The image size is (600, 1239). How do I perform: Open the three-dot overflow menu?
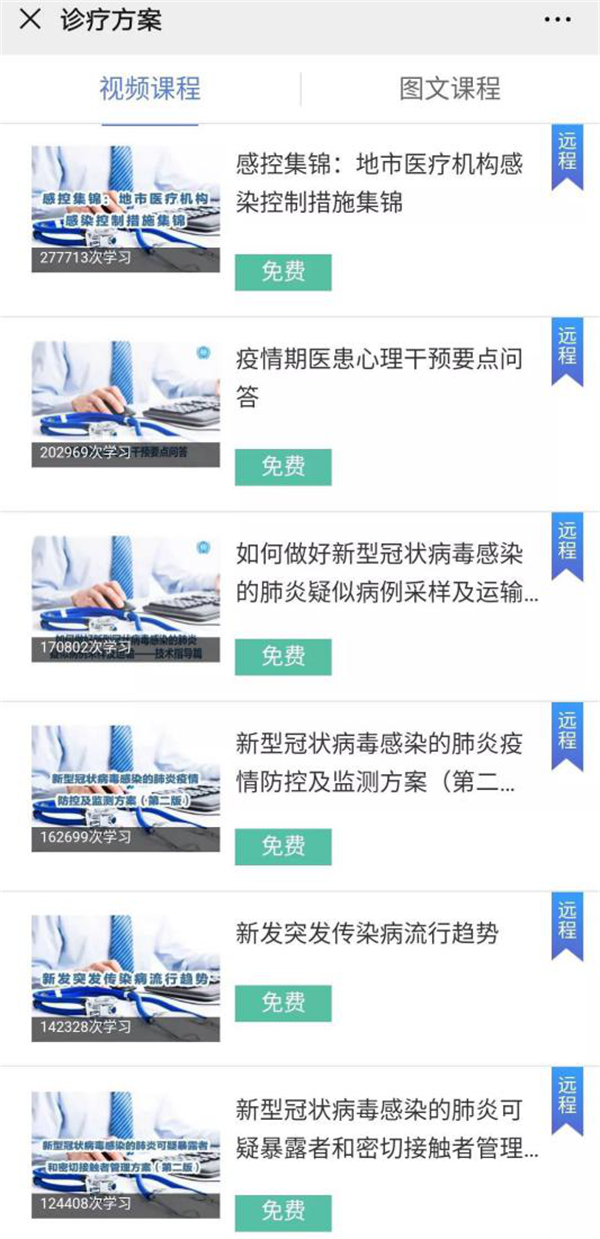[558, 20]
